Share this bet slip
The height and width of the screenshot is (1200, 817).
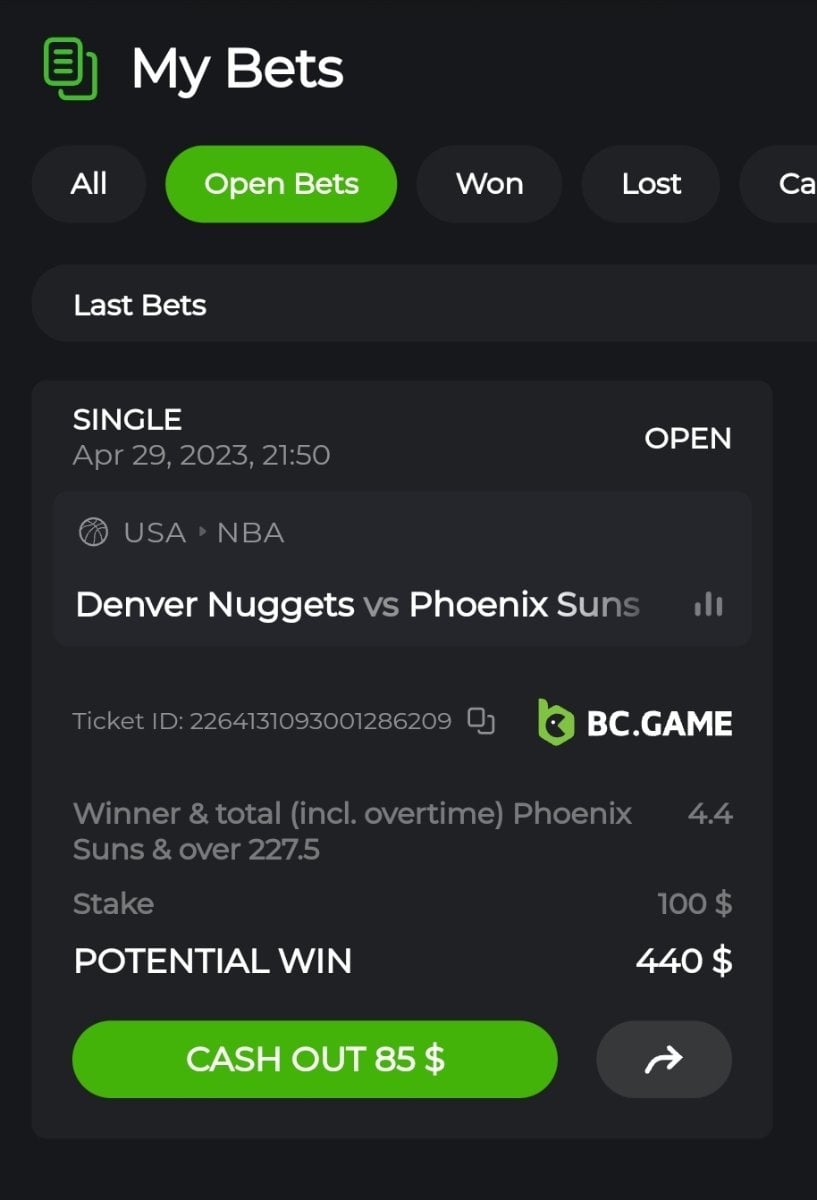(664, 1059)
